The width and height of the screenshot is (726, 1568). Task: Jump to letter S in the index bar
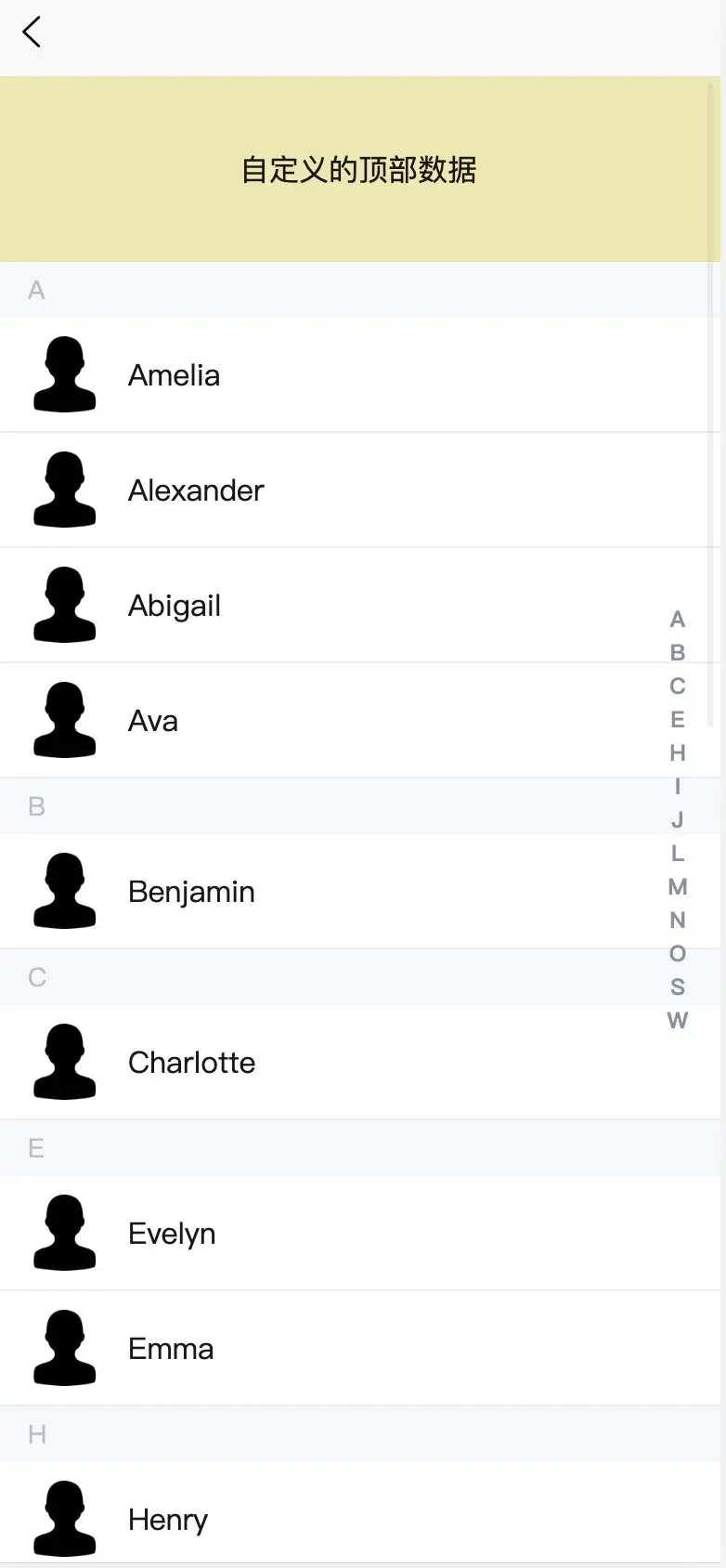pyautogui.click(x=678, y=987)
